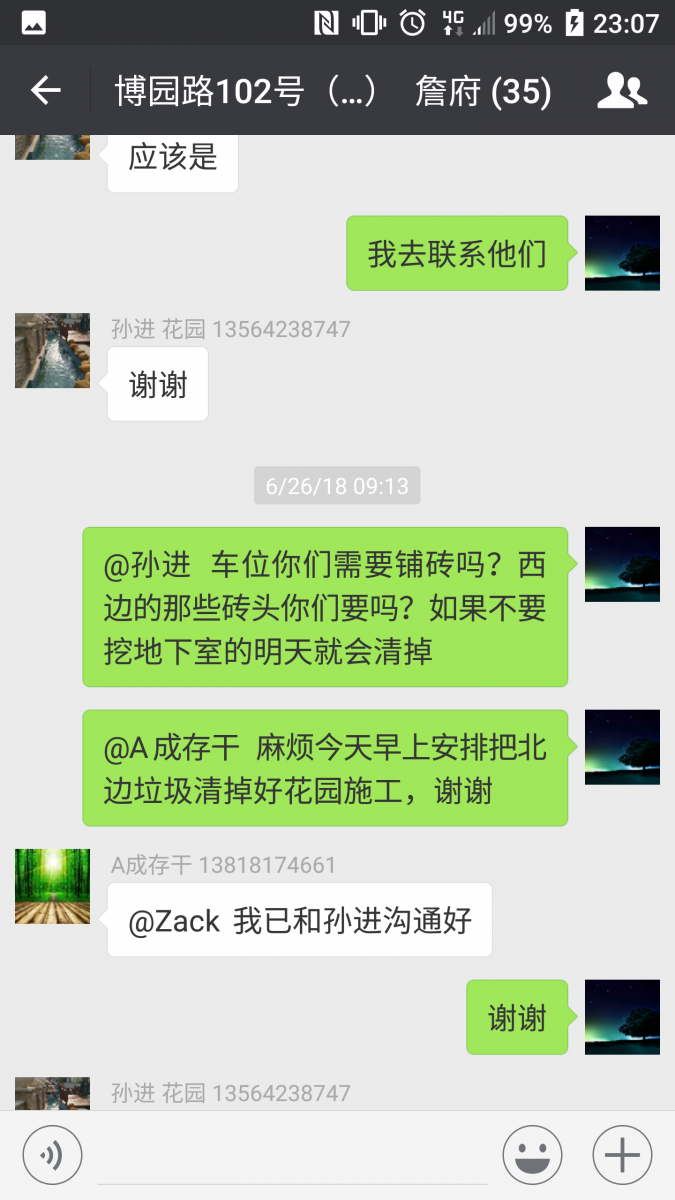Open 孙进 花园 avatar beside 谢谢

52,350
